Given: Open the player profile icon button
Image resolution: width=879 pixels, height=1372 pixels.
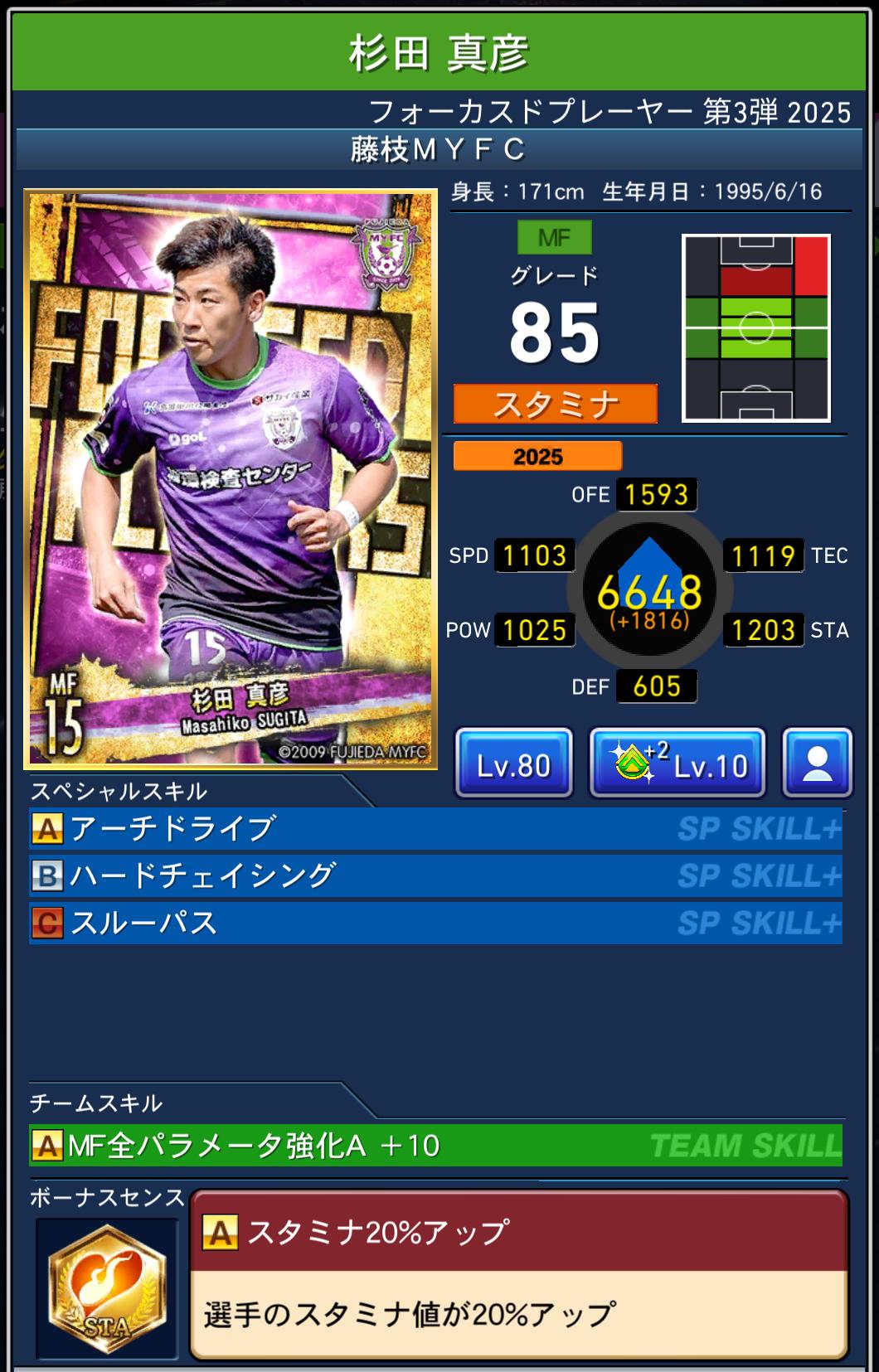Looking at the screenshot, I should point(817,764).
